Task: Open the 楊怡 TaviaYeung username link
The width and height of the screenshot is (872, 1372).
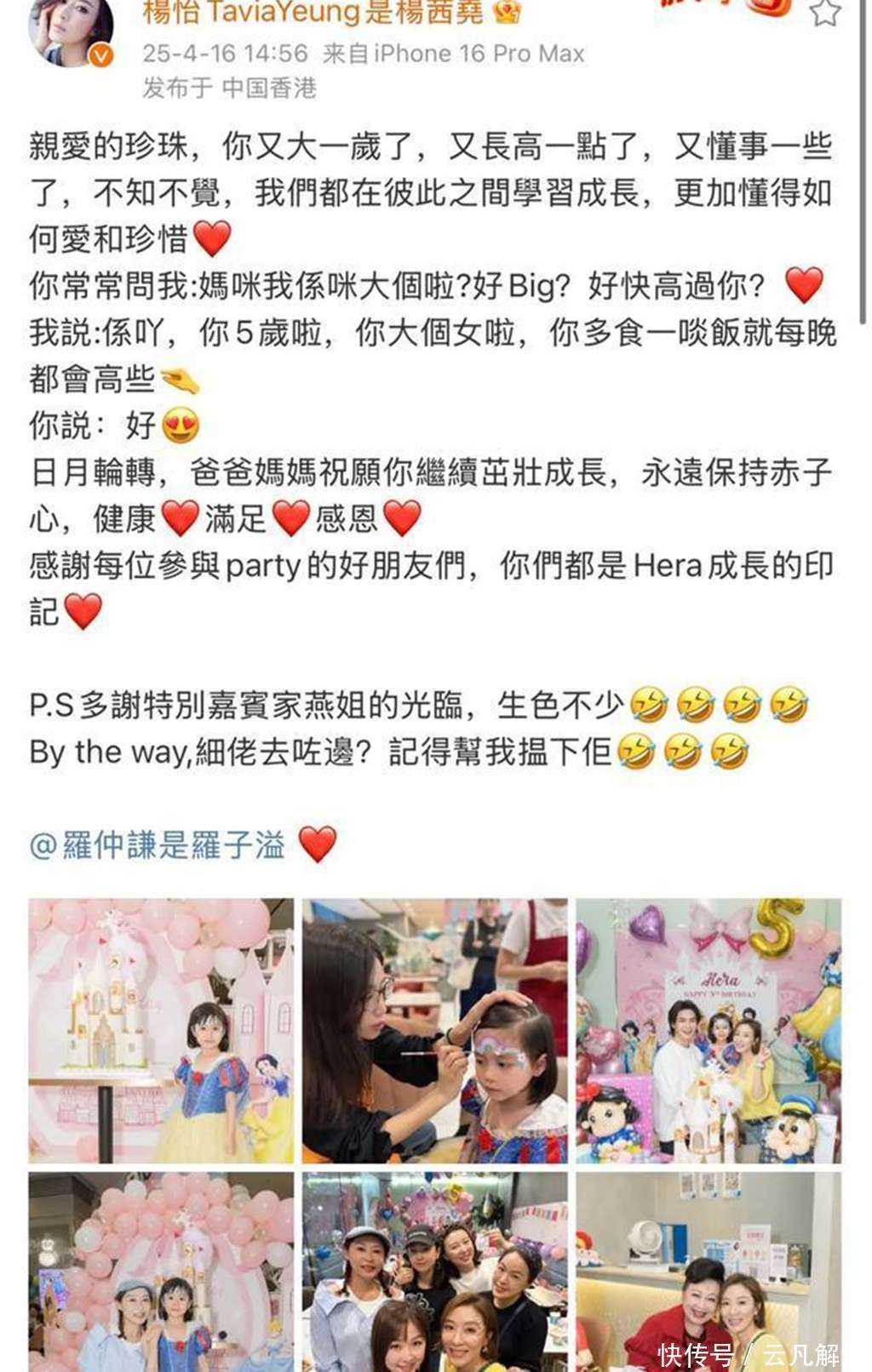Action: [312, 13]
